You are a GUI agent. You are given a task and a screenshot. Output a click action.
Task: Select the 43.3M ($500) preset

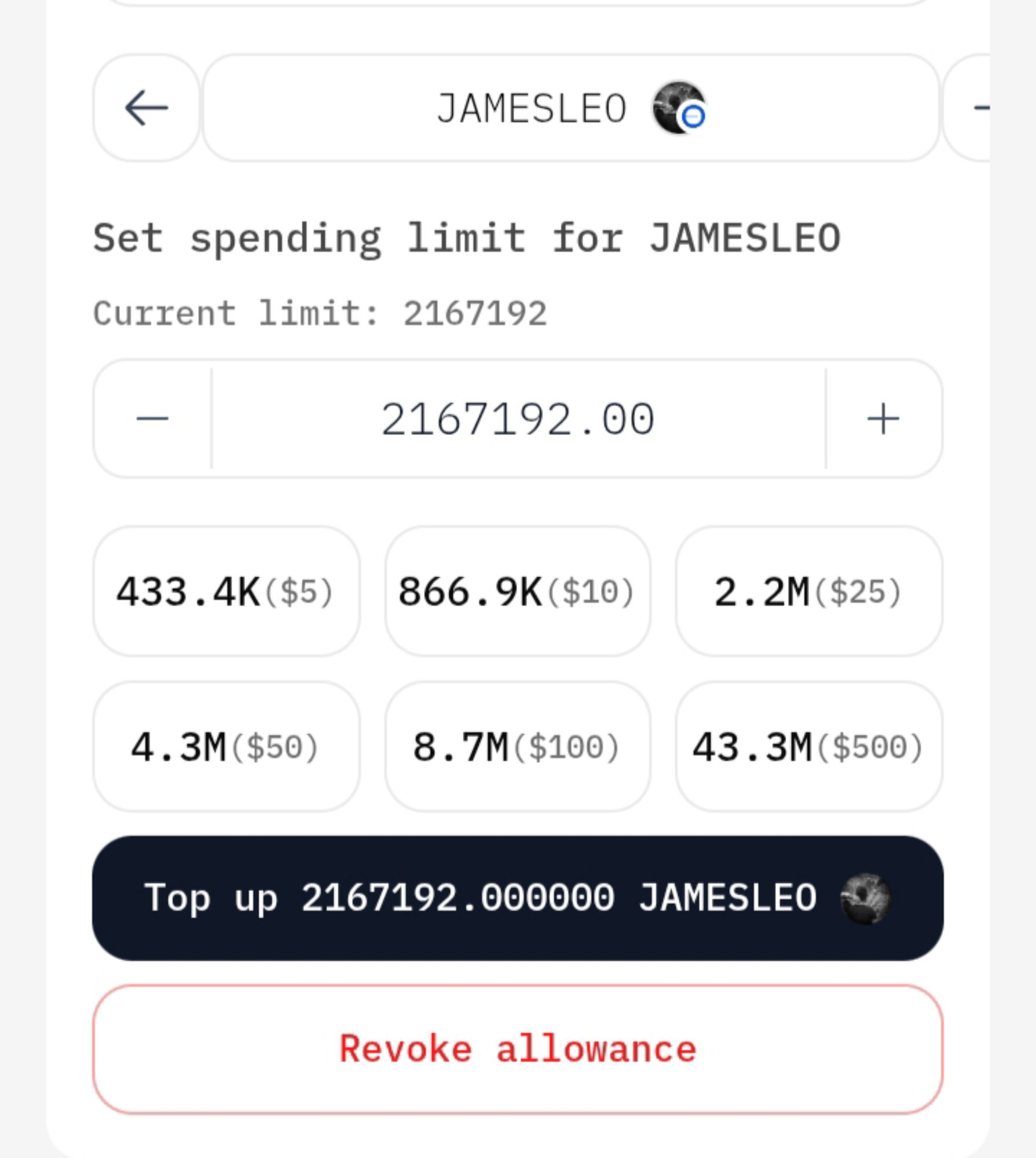(808, 747)
